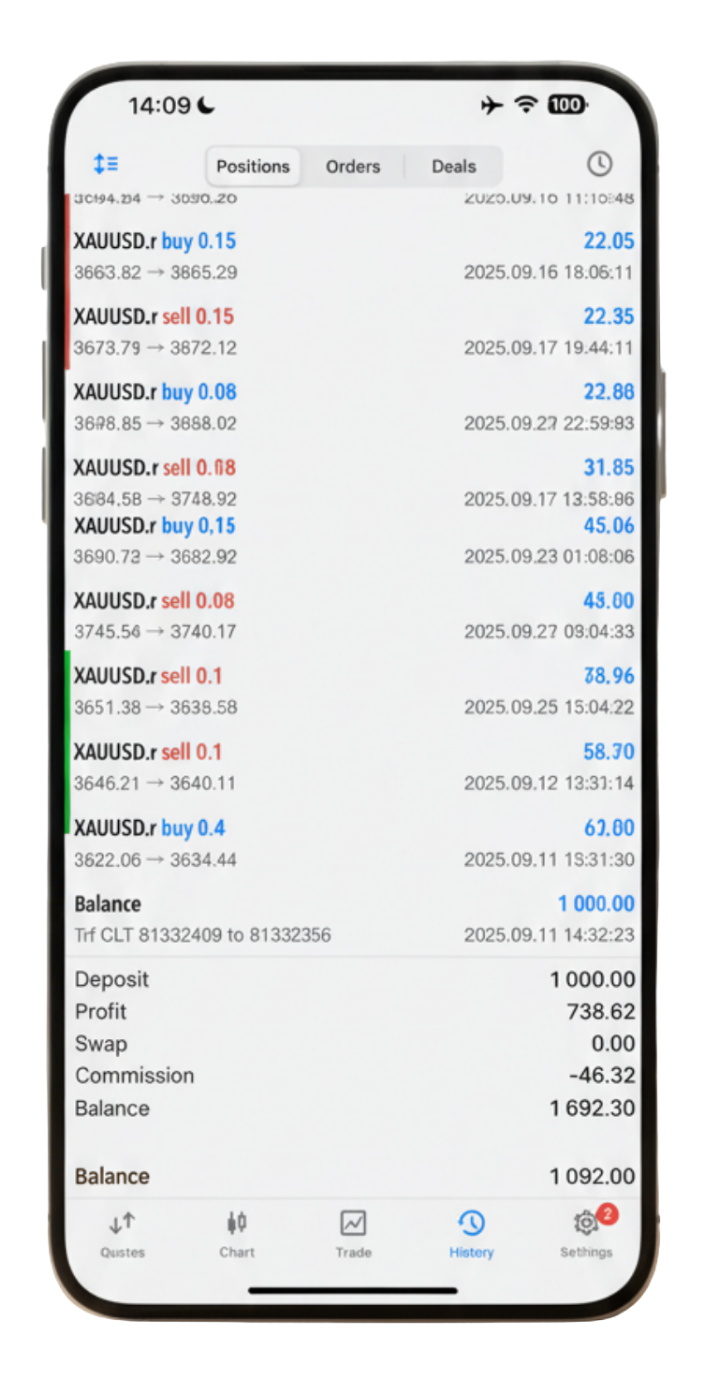Switch to the Orders segment
The image size is (704, 1380).
pos(353,166)
